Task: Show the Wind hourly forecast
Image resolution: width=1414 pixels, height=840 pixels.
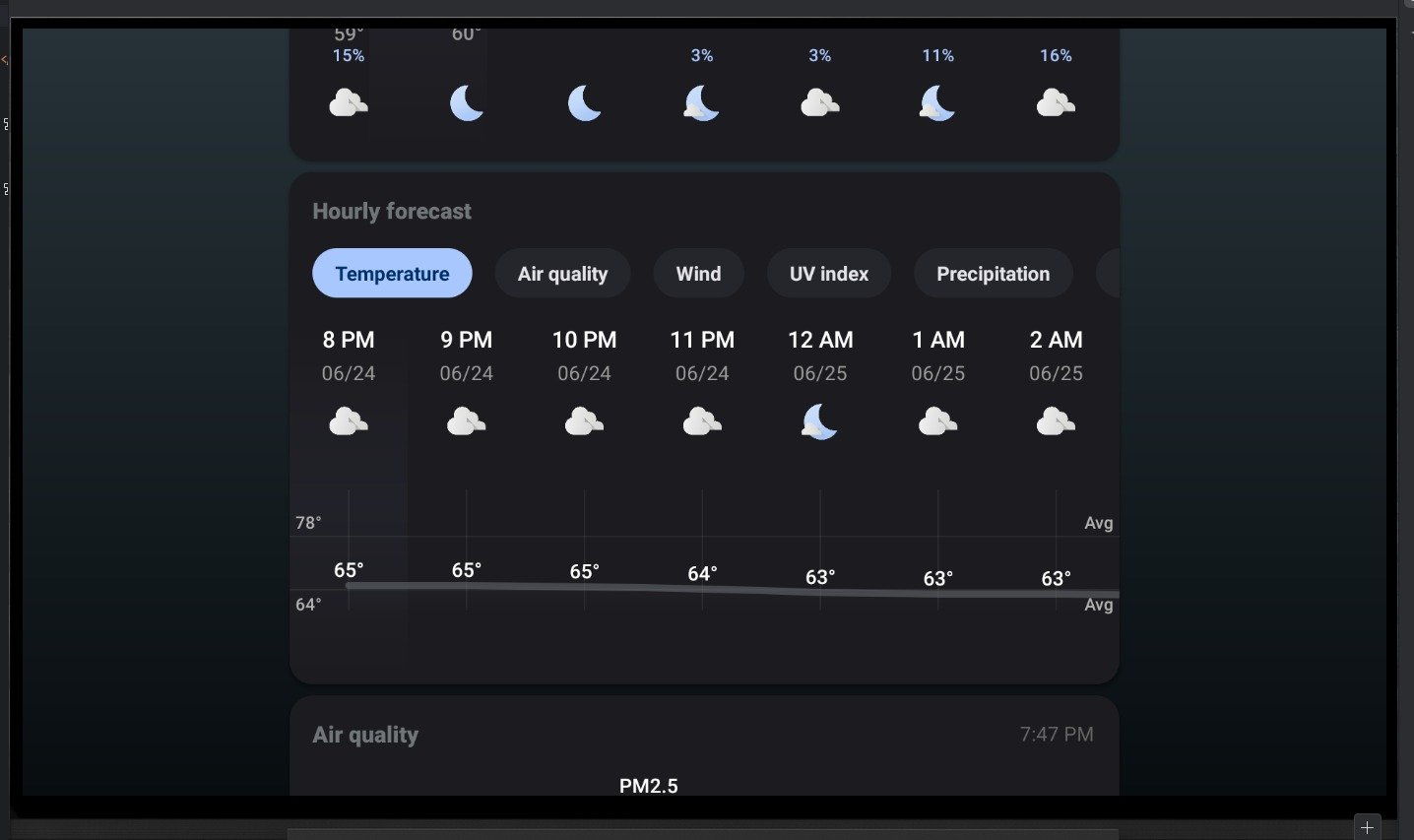Action: click(x=698, y=274)
